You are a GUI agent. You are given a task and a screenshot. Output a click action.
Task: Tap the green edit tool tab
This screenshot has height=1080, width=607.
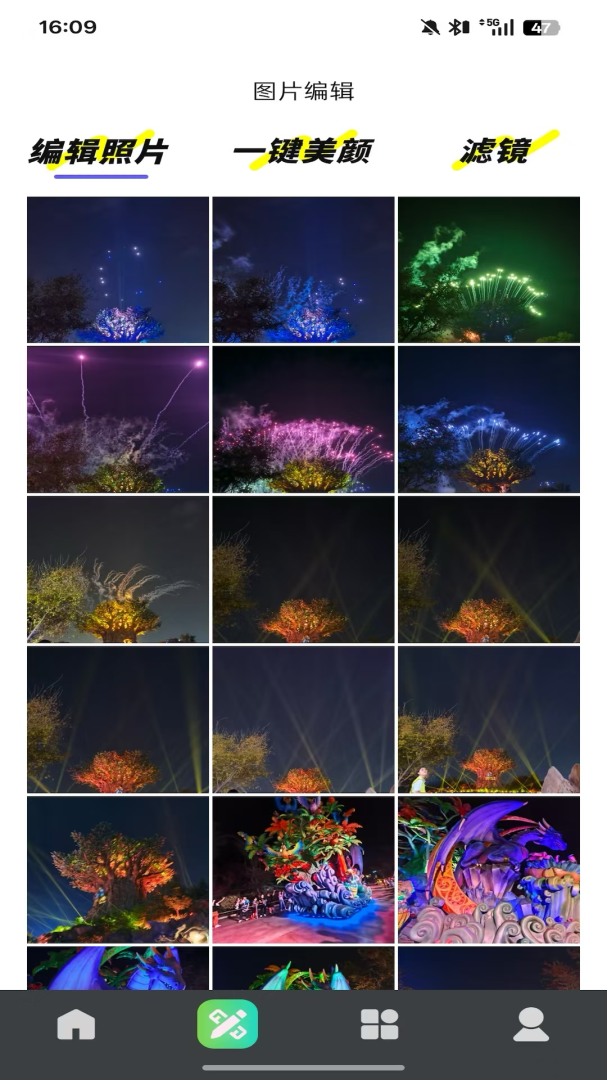click(227, 1024)
